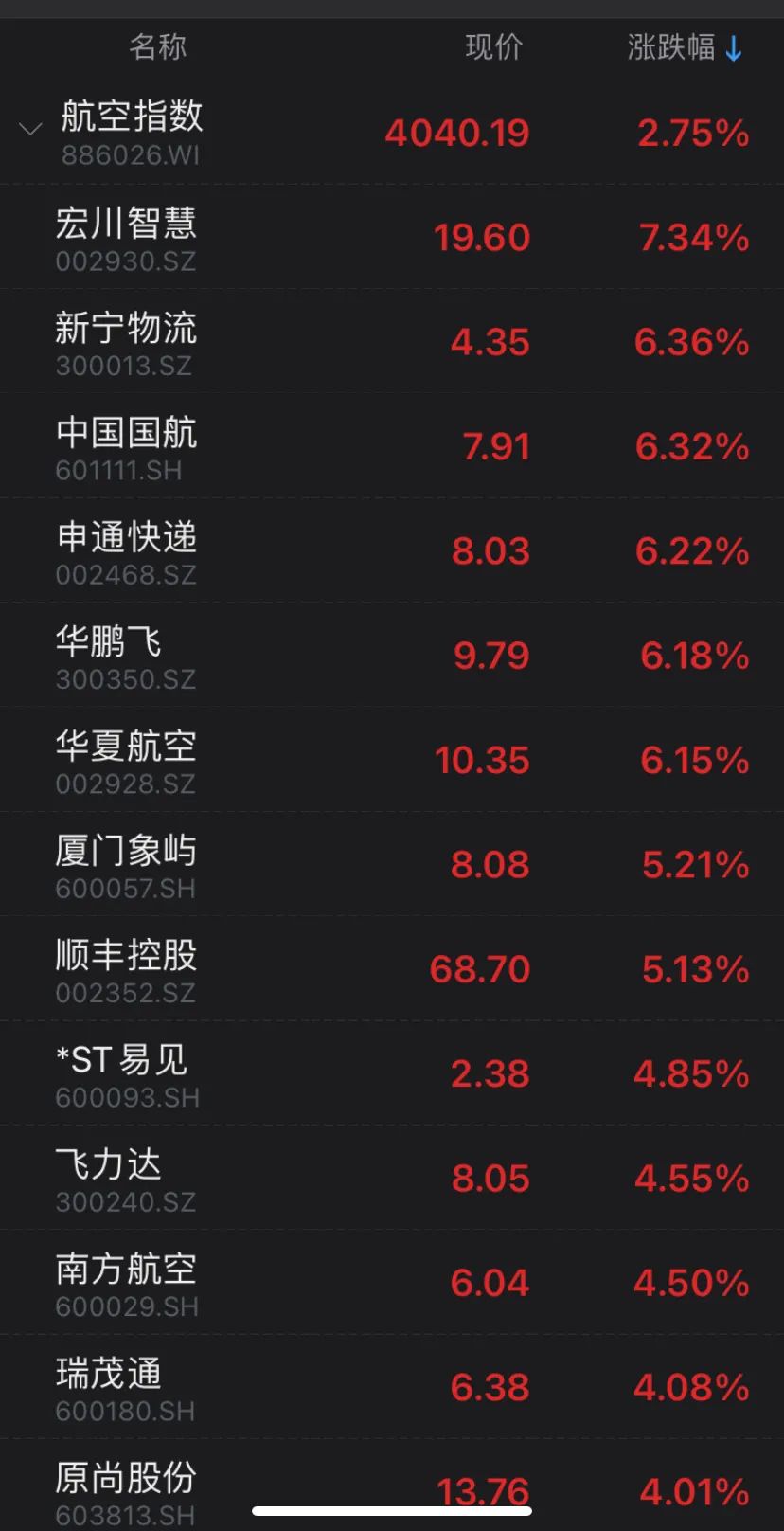Sort the list by 涨跌幅

(684, 47)
